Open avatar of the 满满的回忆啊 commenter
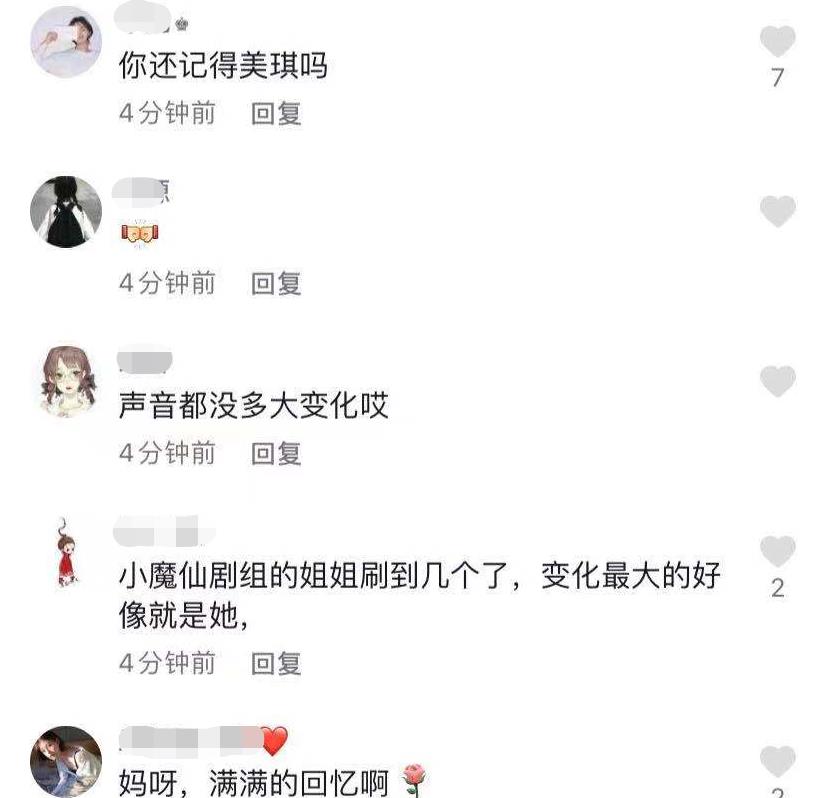The width and height of the screenshot is (825, 798). (67, 760)
